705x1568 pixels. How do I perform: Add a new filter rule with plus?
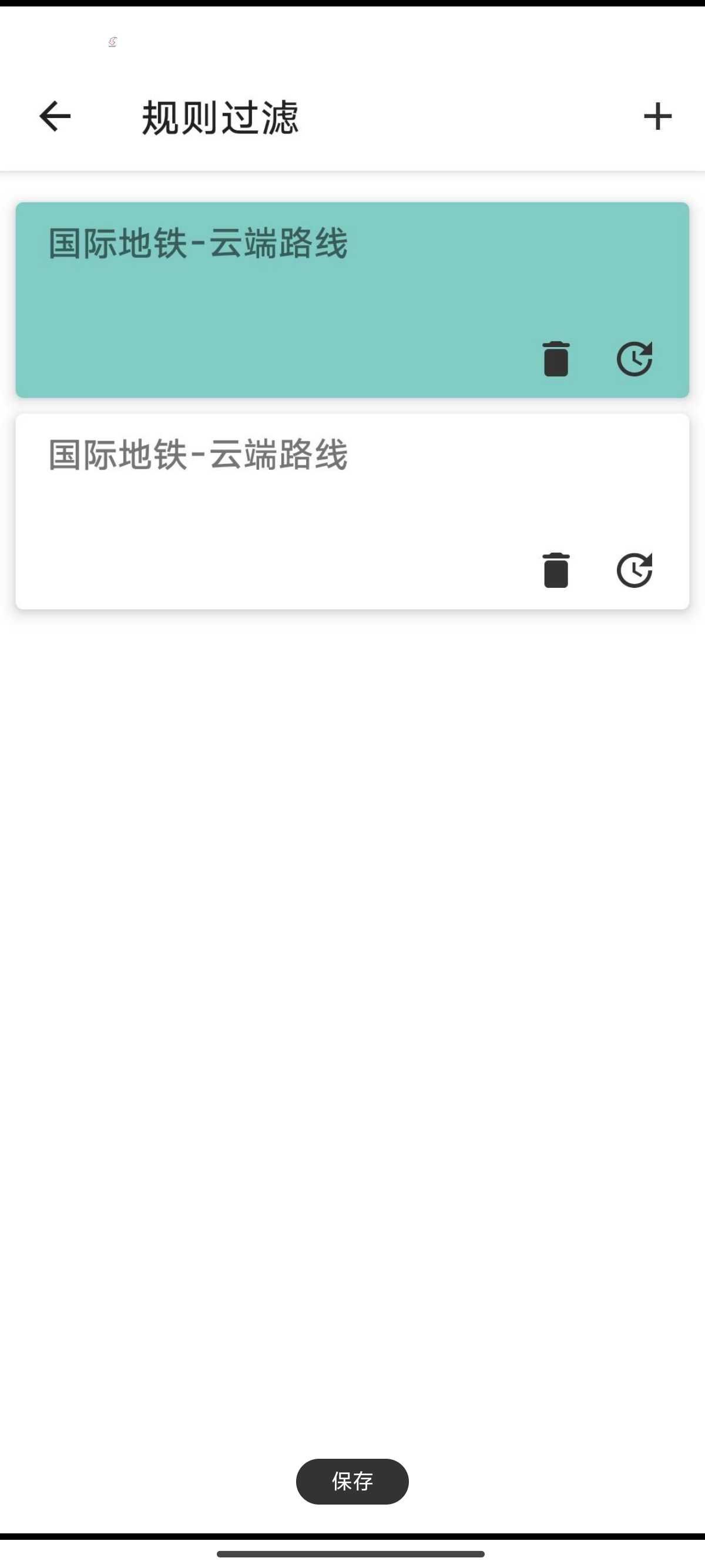[657, 116]
